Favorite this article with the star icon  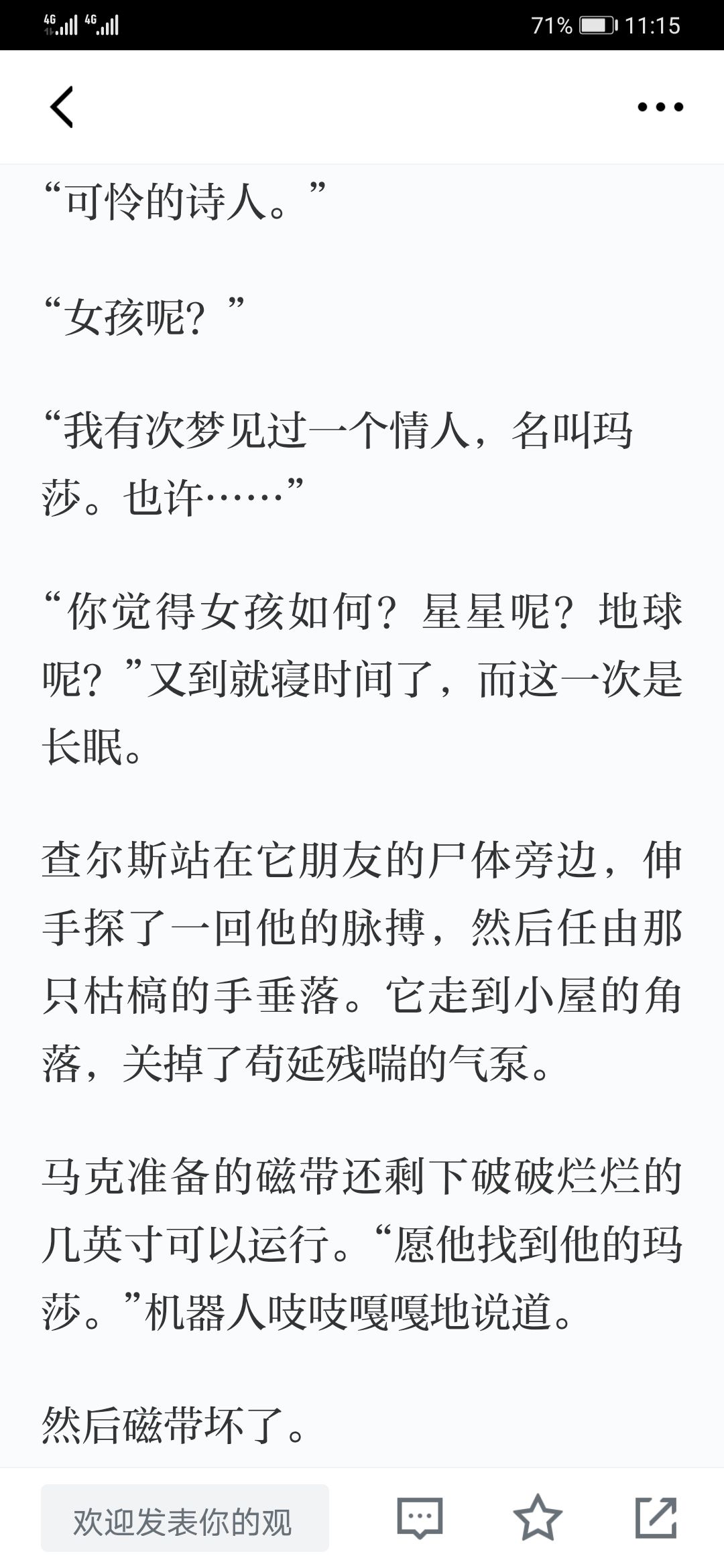pyautogui.click(x=538, y=1518)
